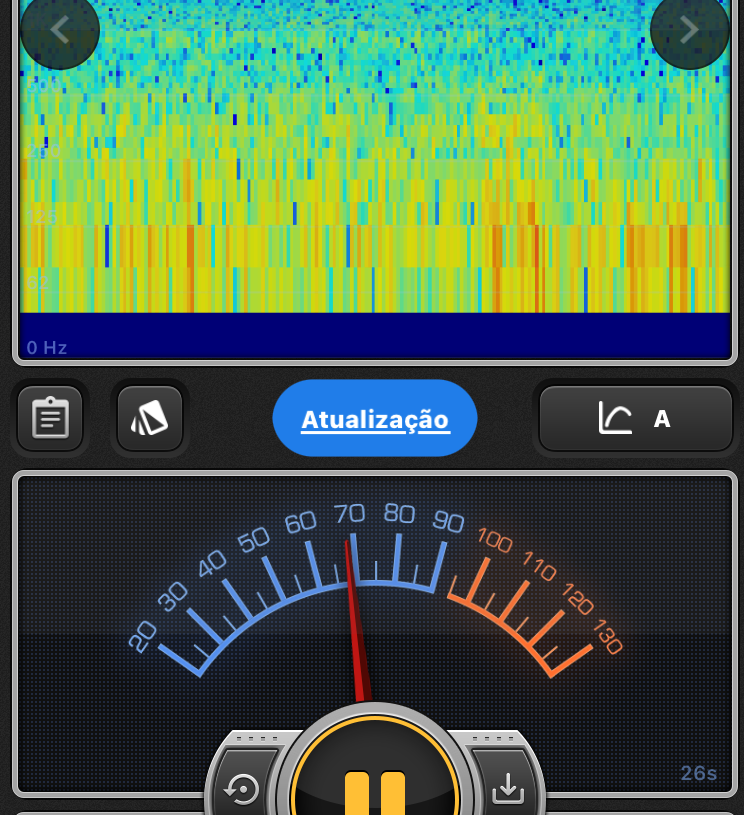Image resolution: width=744 pixels, height=815 pixels.
Task: Go to the previous chart view
Action: [59, 29]
